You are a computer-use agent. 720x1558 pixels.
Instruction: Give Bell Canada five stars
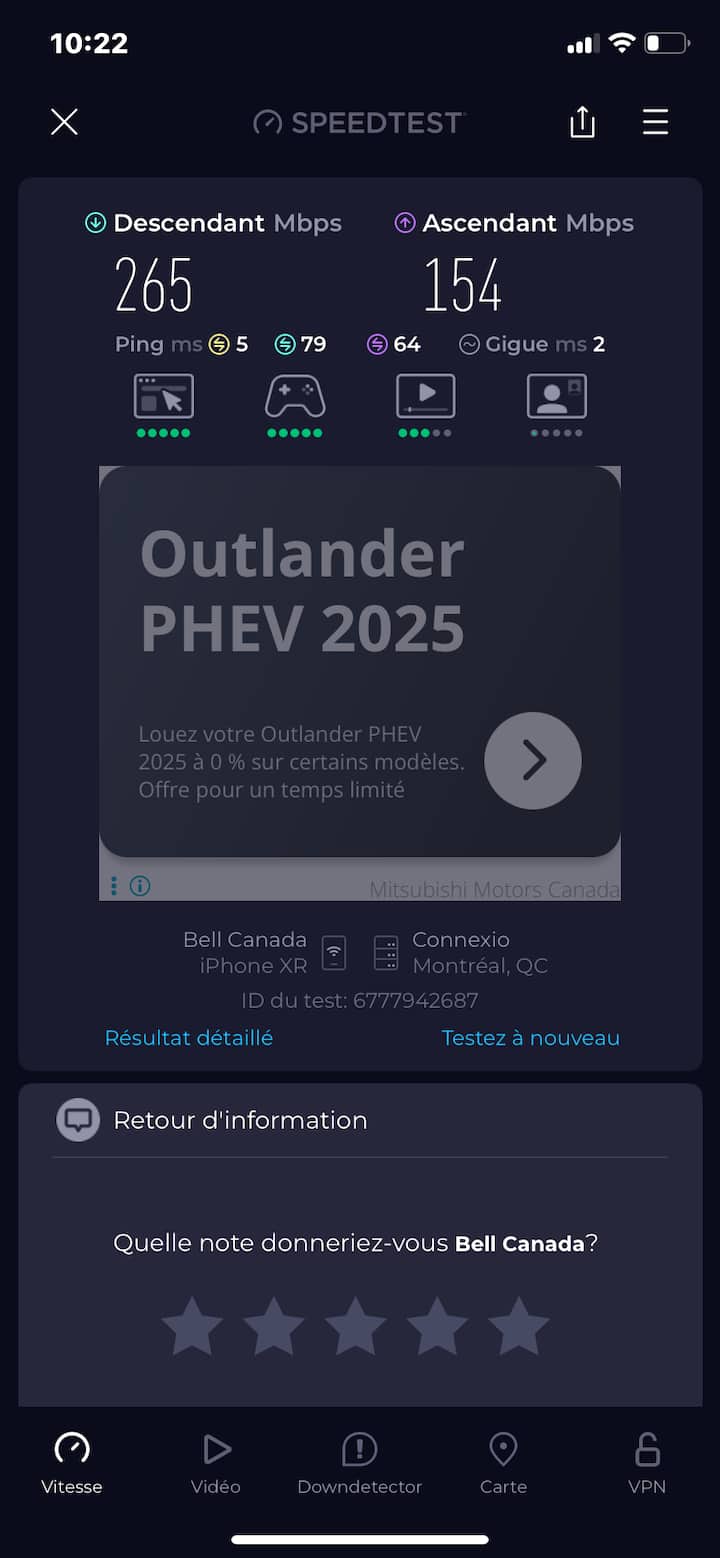click(518, 1327)
